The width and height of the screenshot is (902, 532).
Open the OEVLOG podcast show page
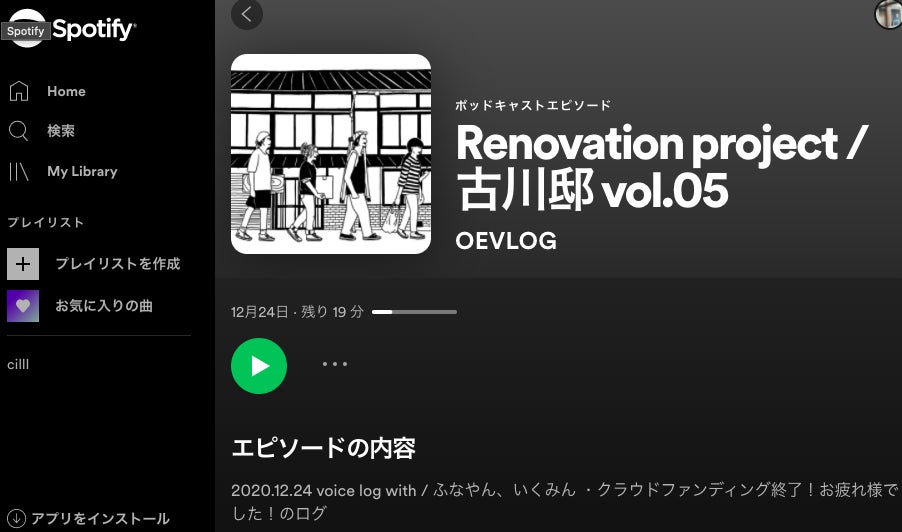tap(506, 241)
